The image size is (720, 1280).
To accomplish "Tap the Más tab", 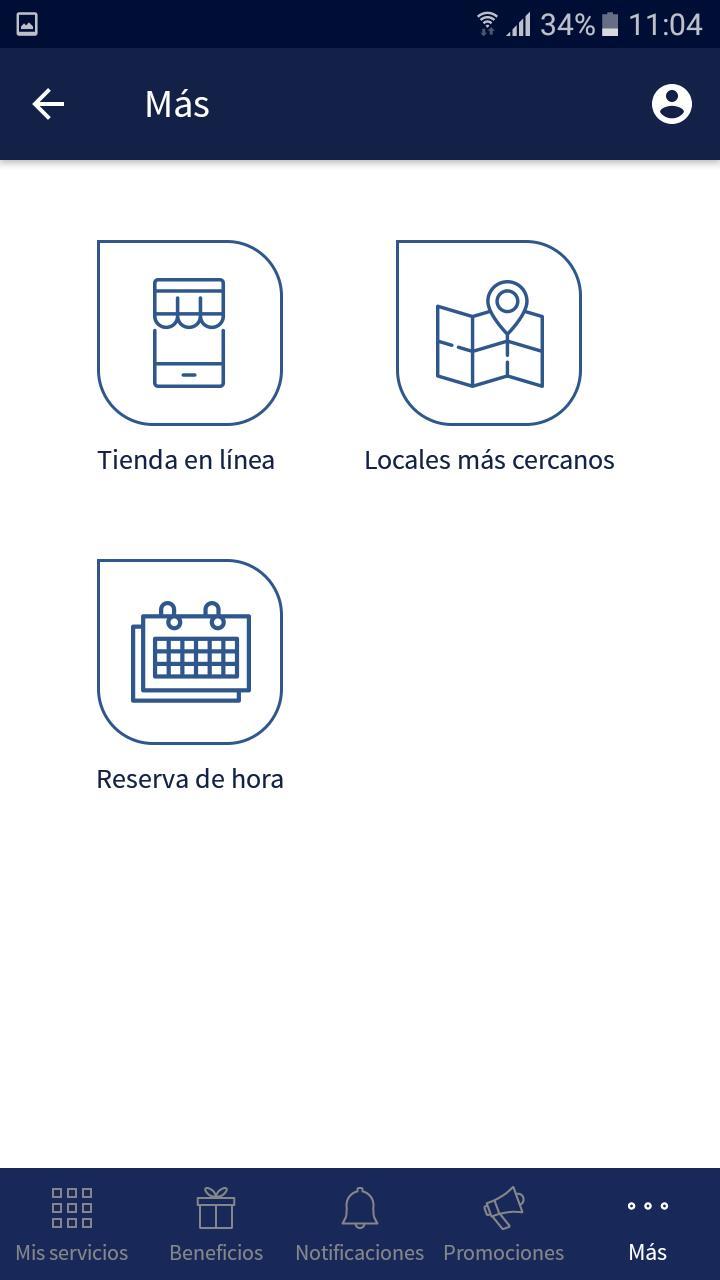I will (648, 1224).
